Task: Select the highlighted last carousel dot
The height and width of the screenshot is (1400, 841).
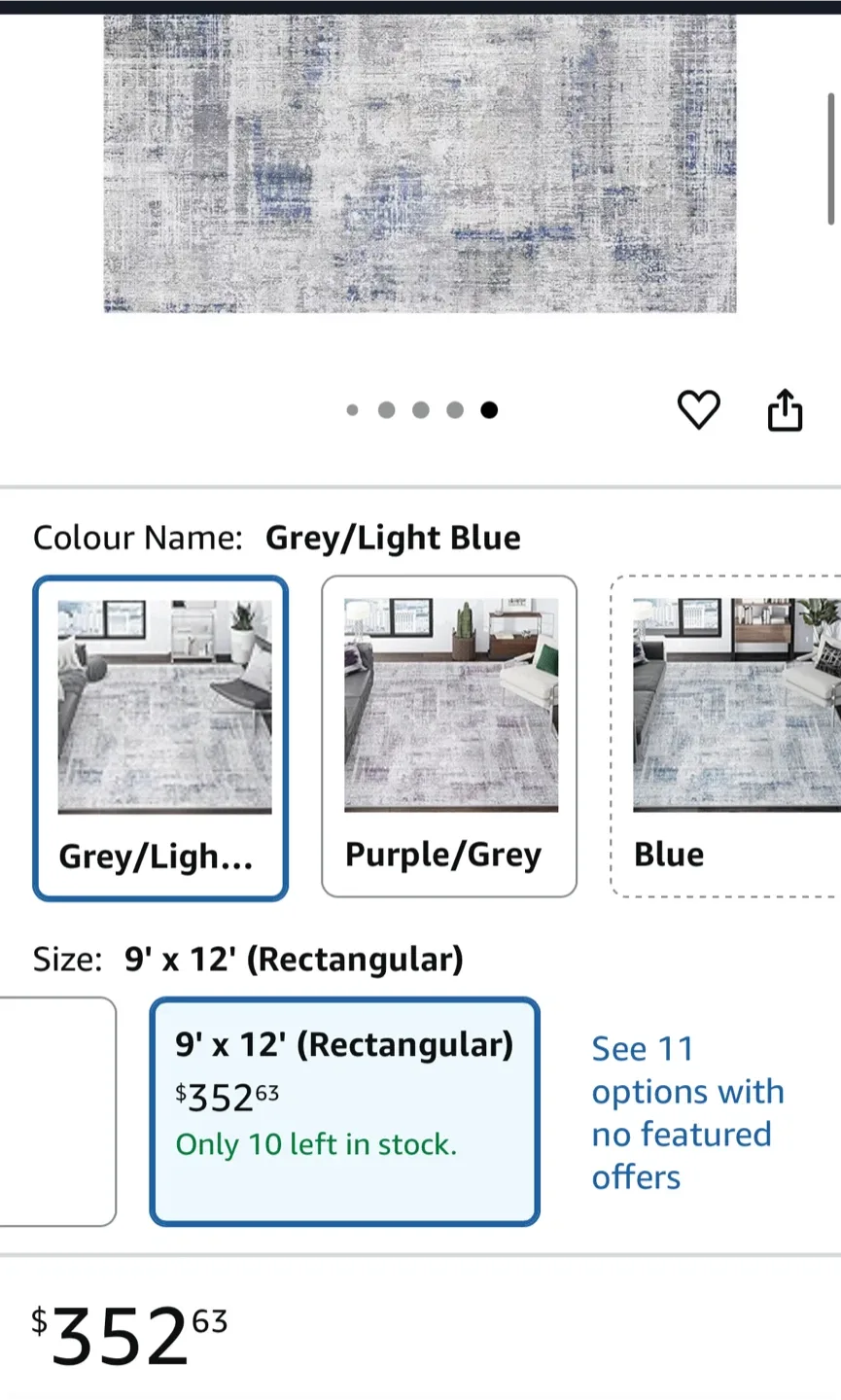Action: [x=489, y=409]
